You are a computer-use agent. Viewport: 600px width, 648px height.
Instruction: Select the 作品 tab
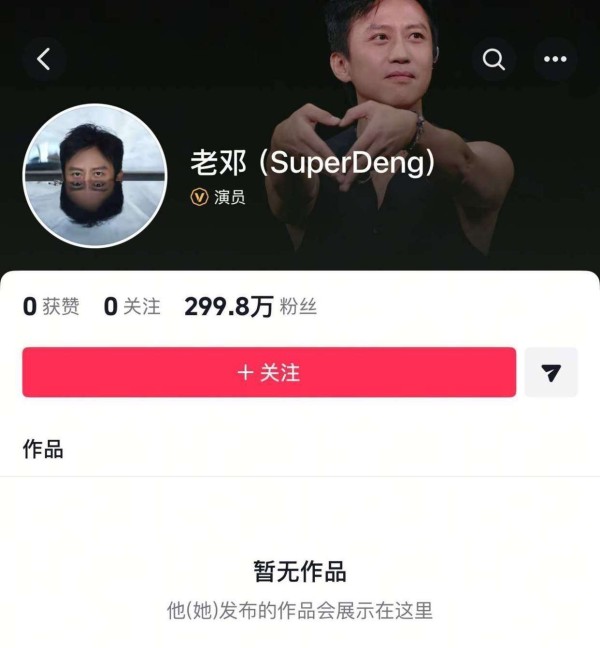(x=43, y=449)
